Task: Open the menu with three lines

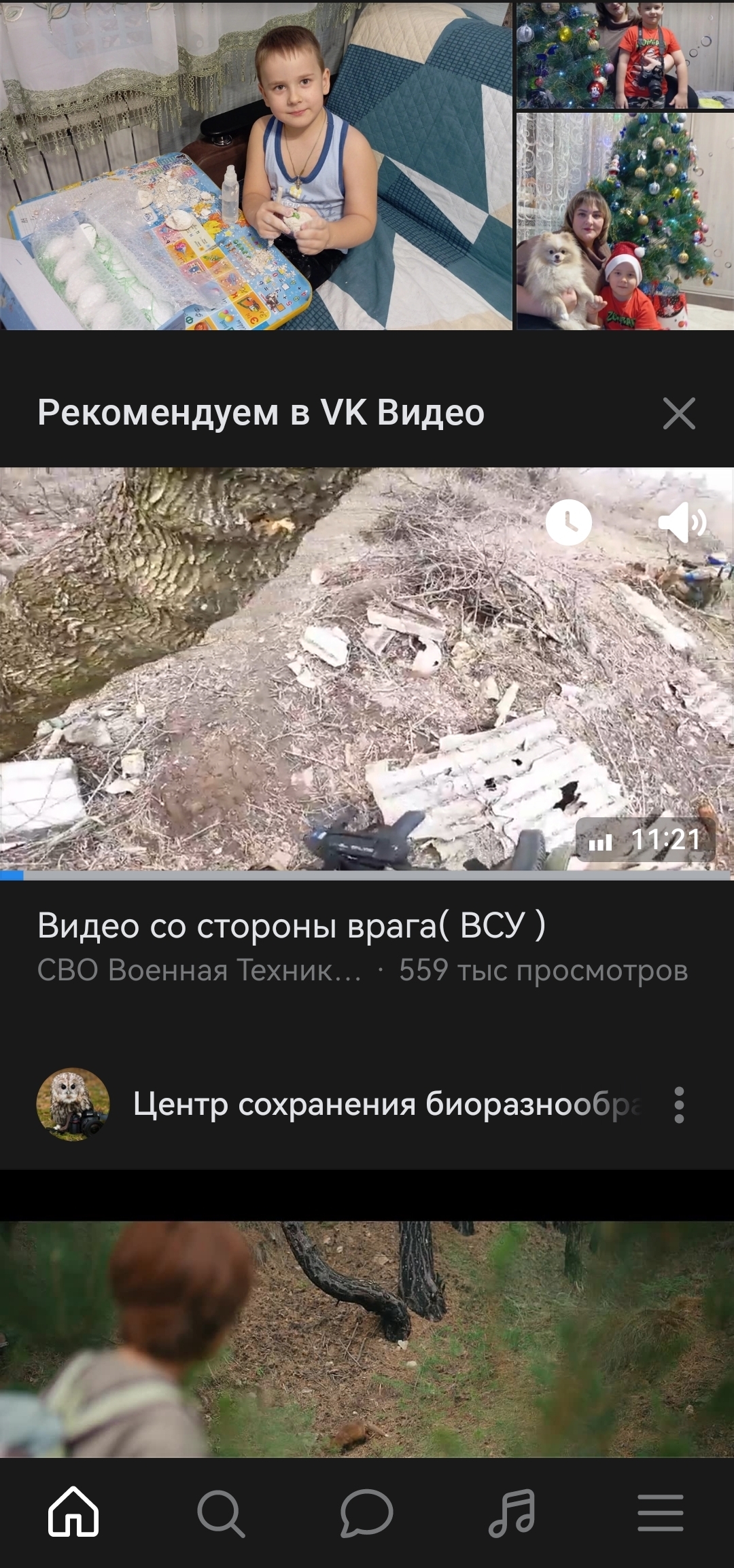Action: coord(660,1513)
